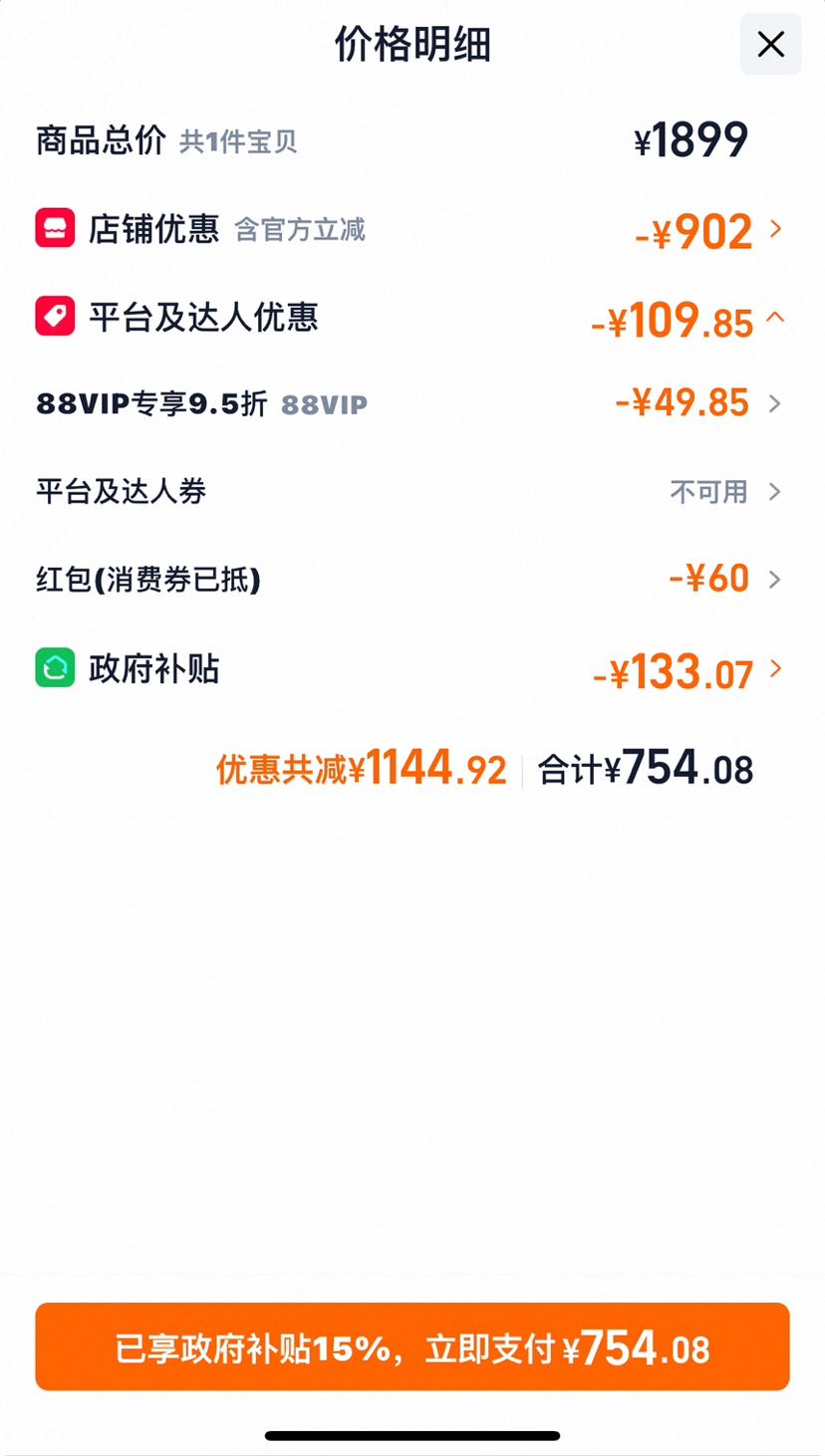Close the price details panel

pyautogui.click(x=770, y=44)
